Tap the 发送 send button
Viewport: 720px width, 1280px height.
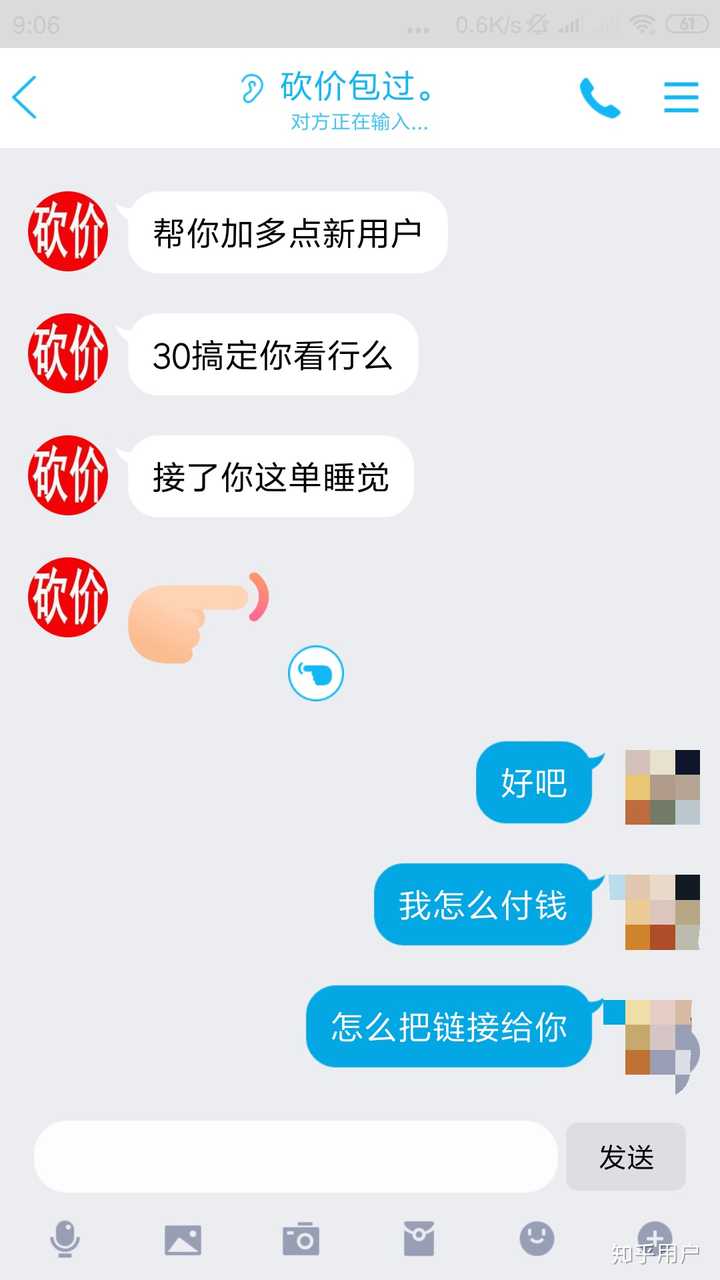(626, 1156)
